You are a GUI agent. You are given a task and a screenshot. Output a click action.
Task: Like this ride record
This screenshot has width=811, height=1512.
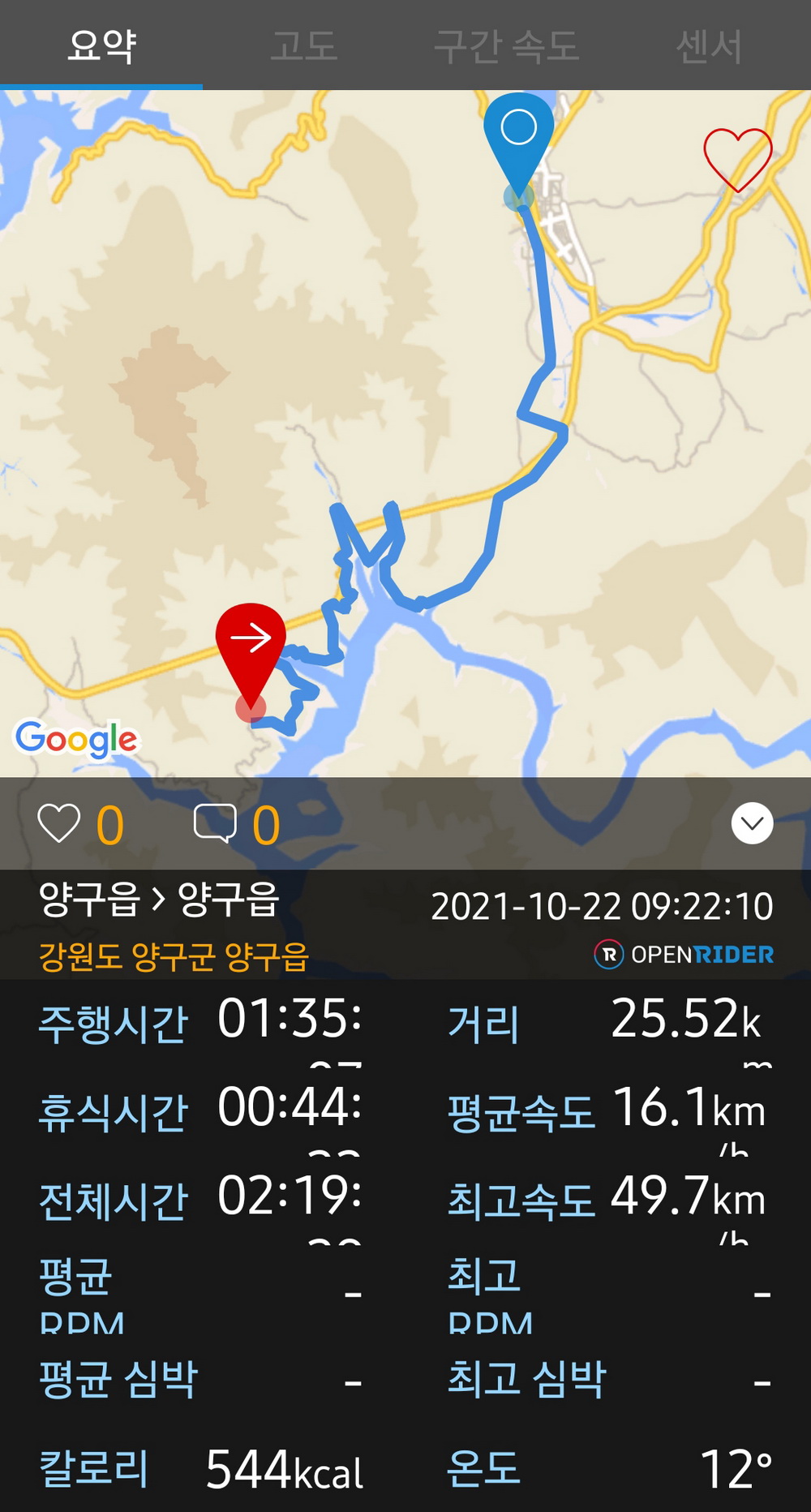(59, 823)
